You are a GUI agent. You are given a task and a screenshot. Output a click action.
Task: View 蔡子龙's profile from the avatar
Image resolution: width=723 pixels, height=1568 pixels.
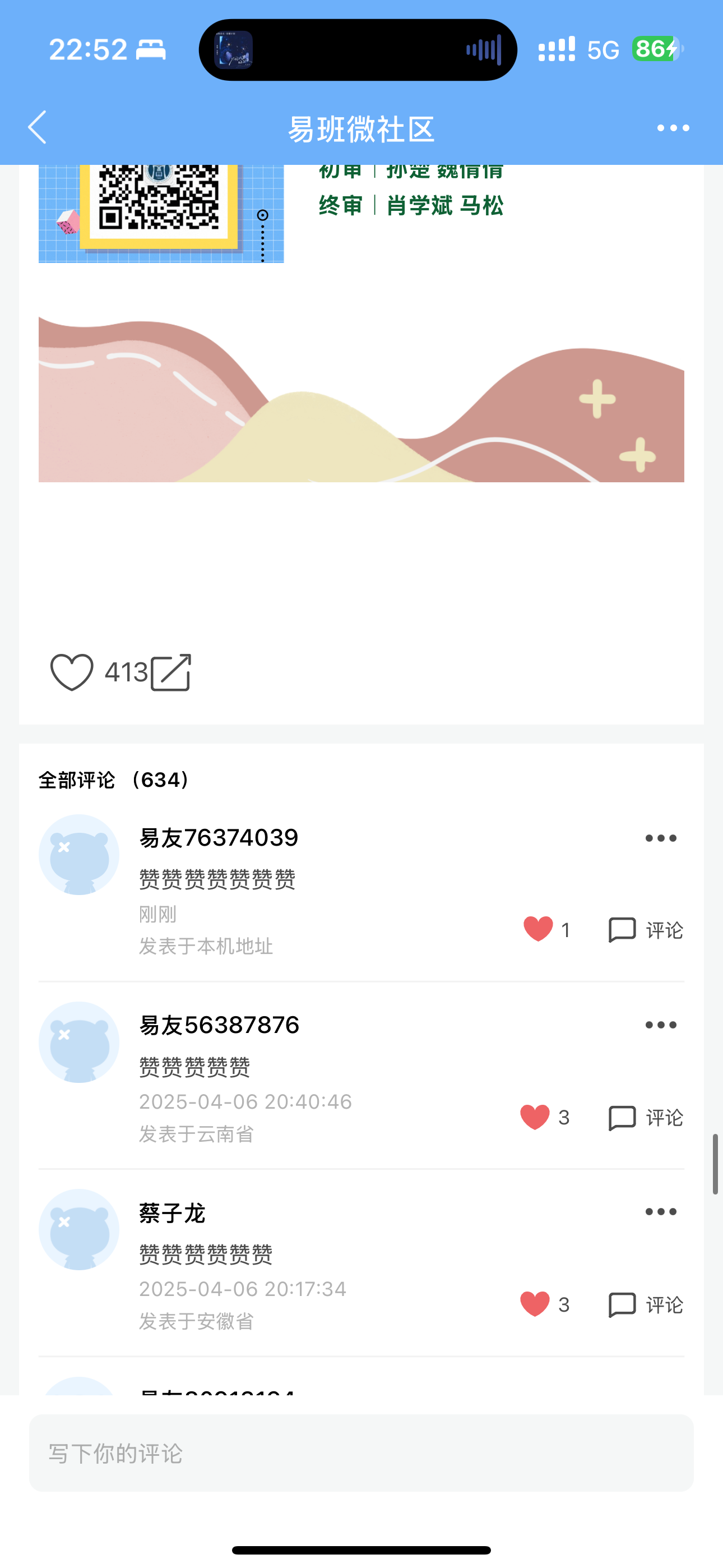click(x=79, y=1229)
